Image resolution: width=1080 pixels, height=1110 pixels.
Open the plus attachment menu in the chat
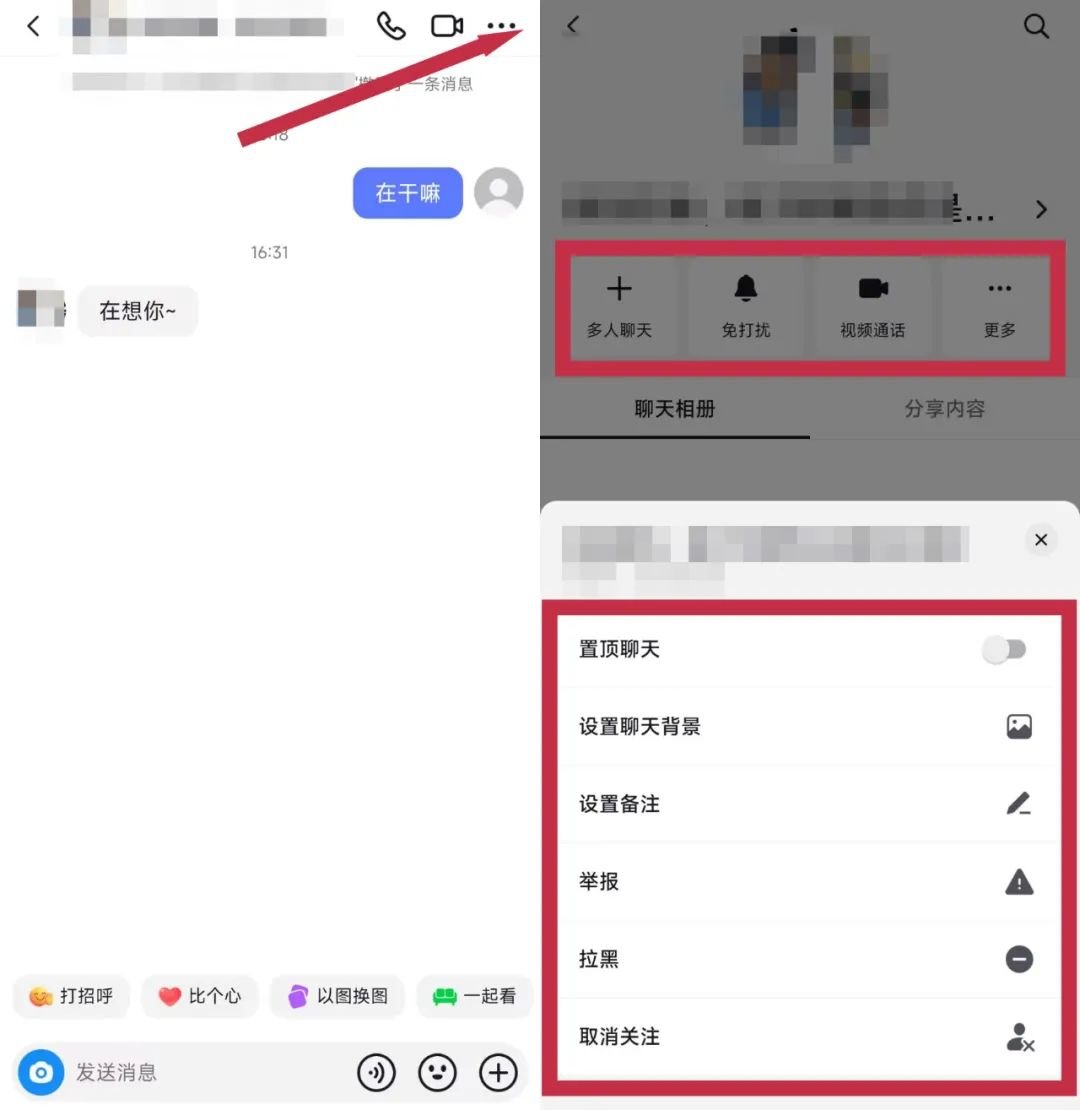tap(498, 1073)
